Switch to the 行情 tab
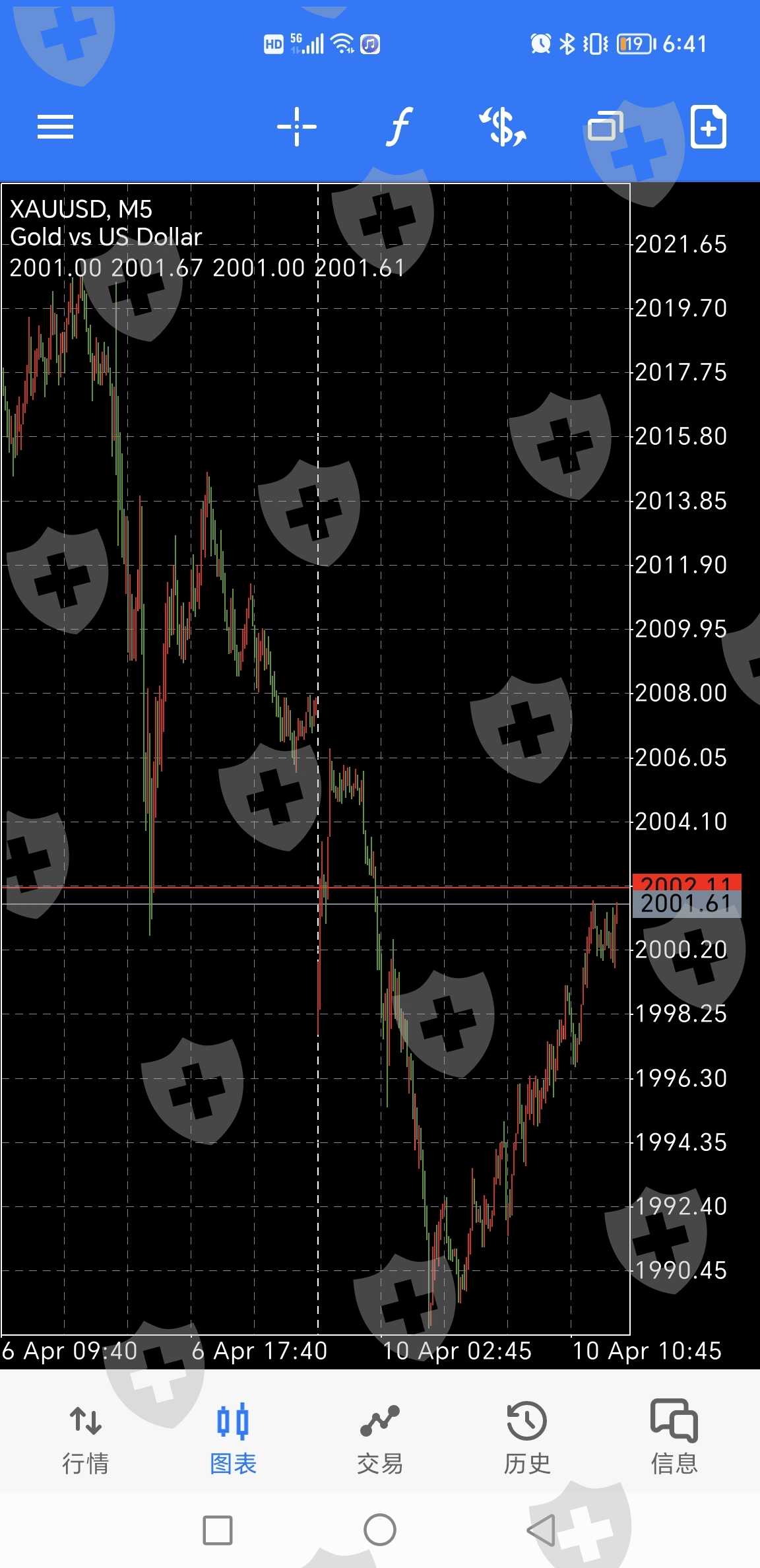Viewport: 760px width, 1568px height. 86,1440
